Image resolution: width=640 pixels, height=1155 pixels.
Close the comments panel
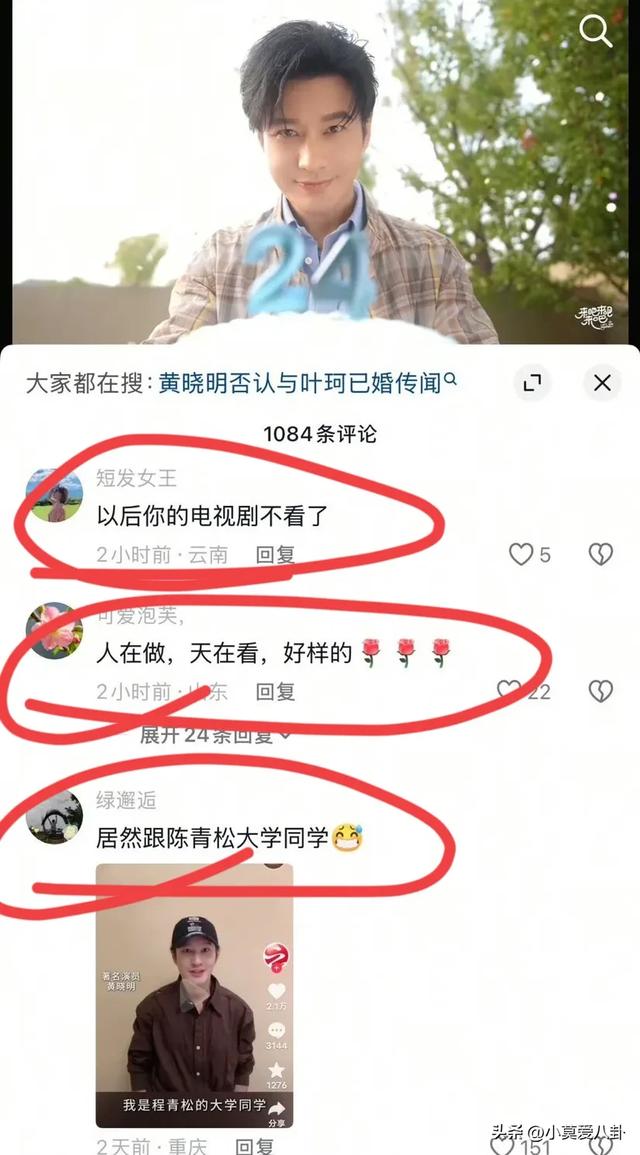602,382
